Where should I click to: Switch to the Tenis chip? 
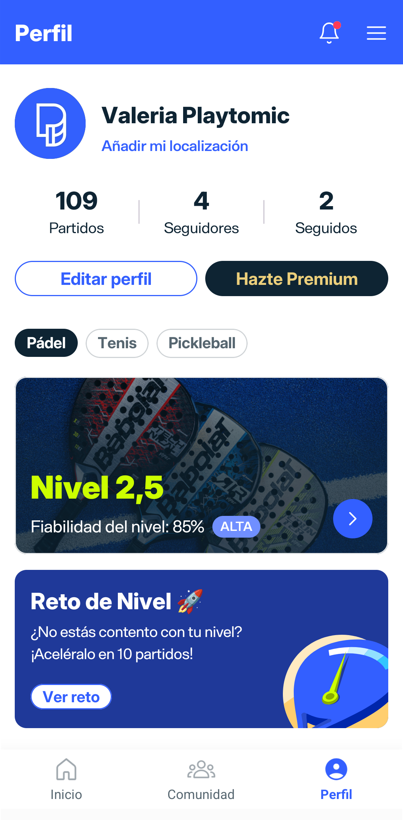117,343
